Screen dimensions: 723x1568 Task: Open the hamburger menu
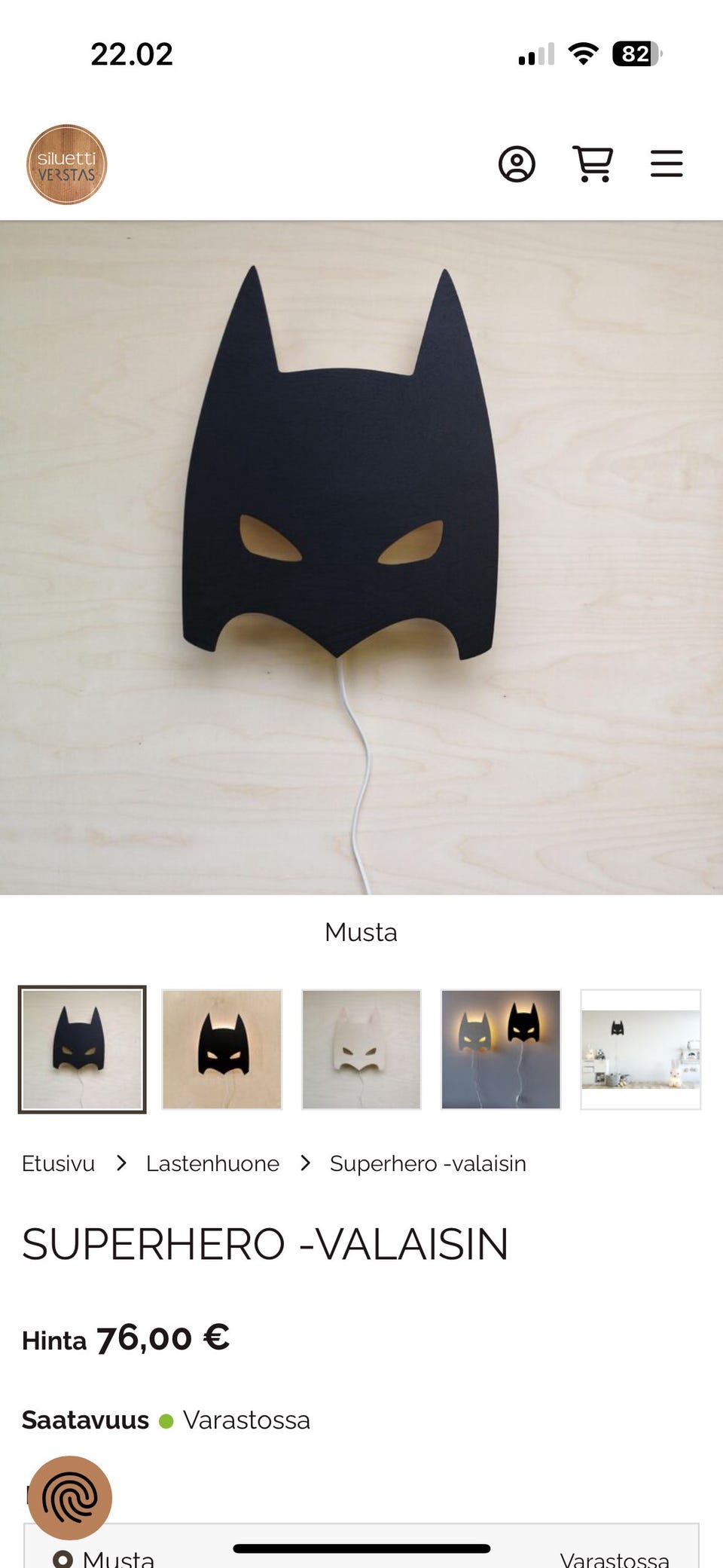pos(667,164)
